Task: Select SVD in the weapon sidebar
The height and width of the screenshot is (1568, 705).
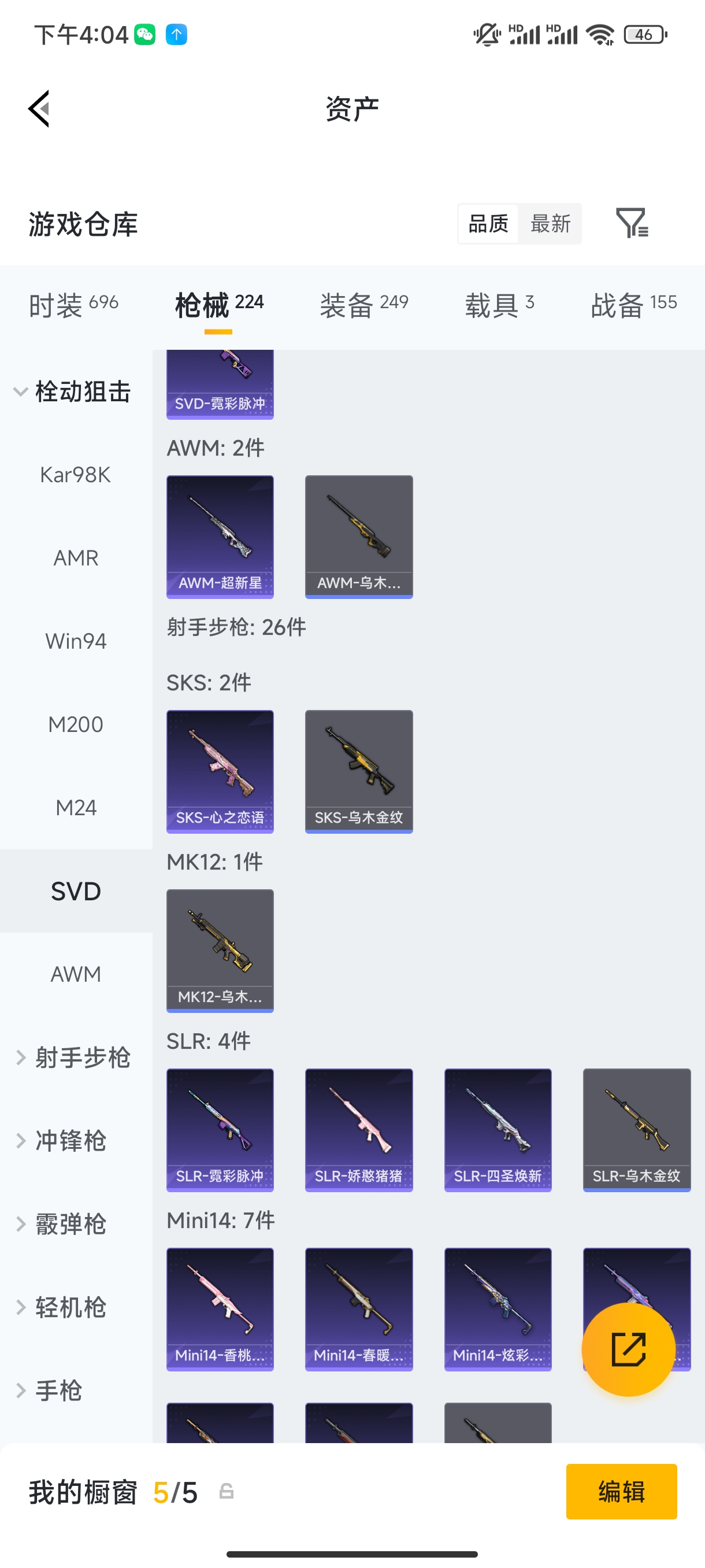Action: (x=76, y=891)
